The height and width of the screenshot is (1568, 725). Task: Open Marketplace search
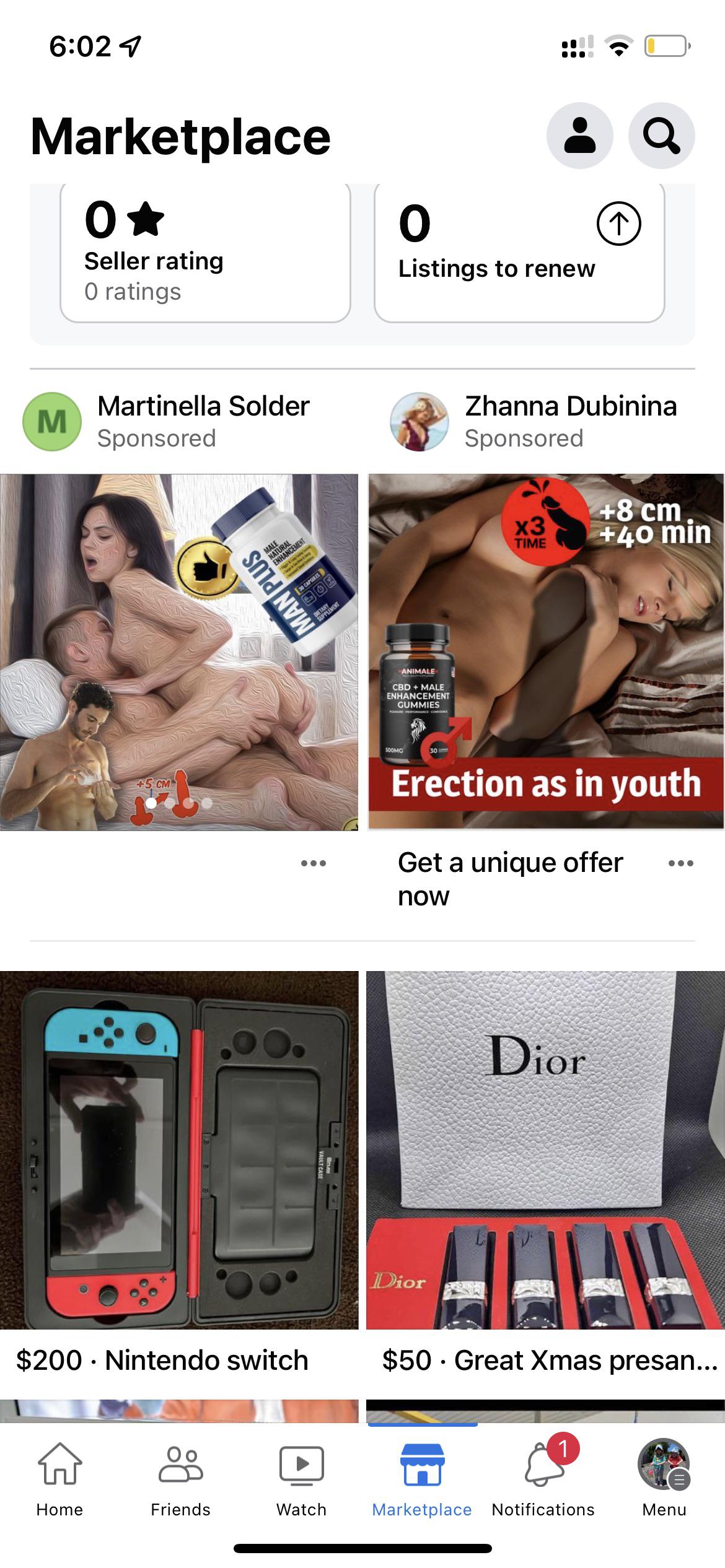661,136
